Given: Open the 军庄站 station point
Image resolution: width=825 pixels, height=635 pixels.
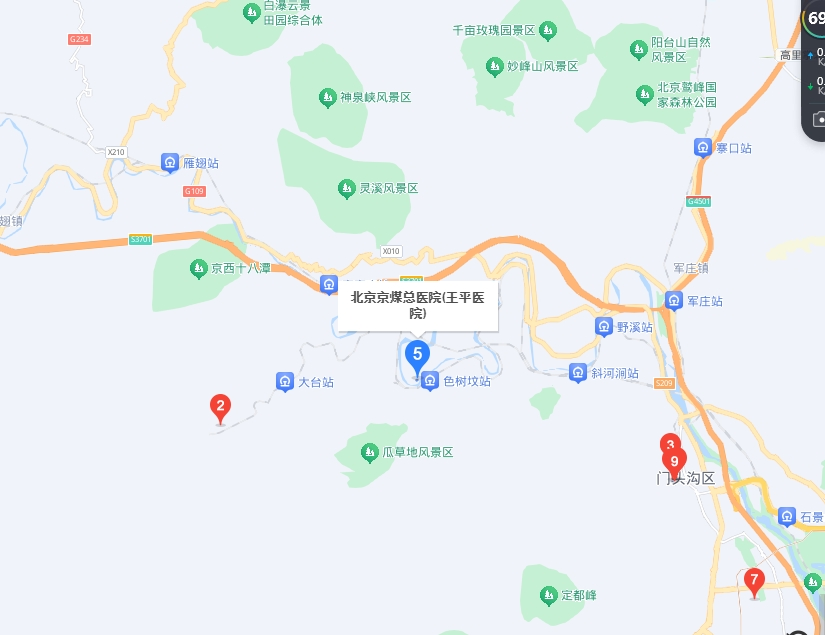Looking at the screenshot, I should point(675,300).
